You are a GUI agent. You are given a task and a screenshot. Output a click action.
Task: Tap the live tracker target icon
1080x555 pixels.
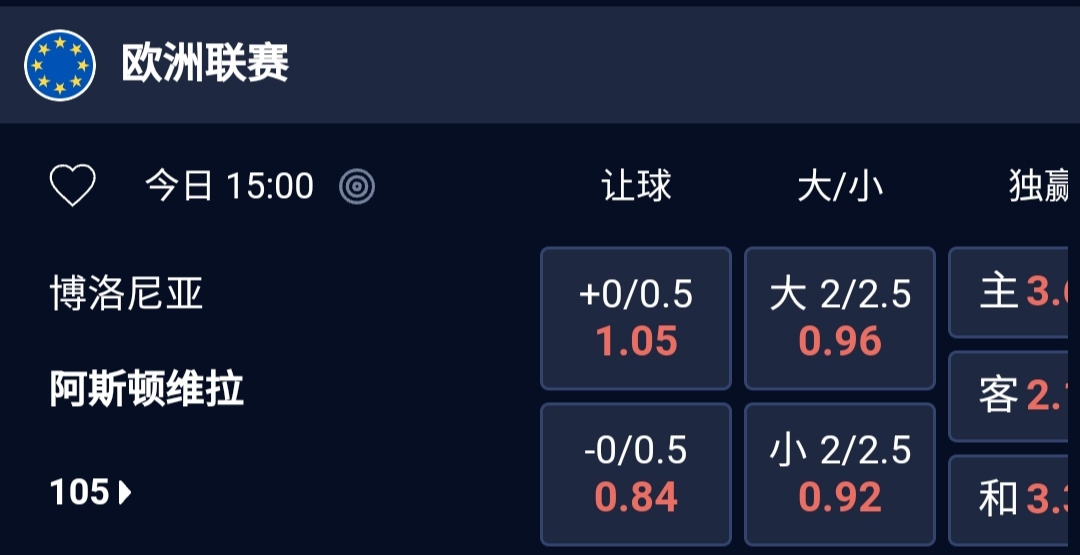[x=357, y=186]
